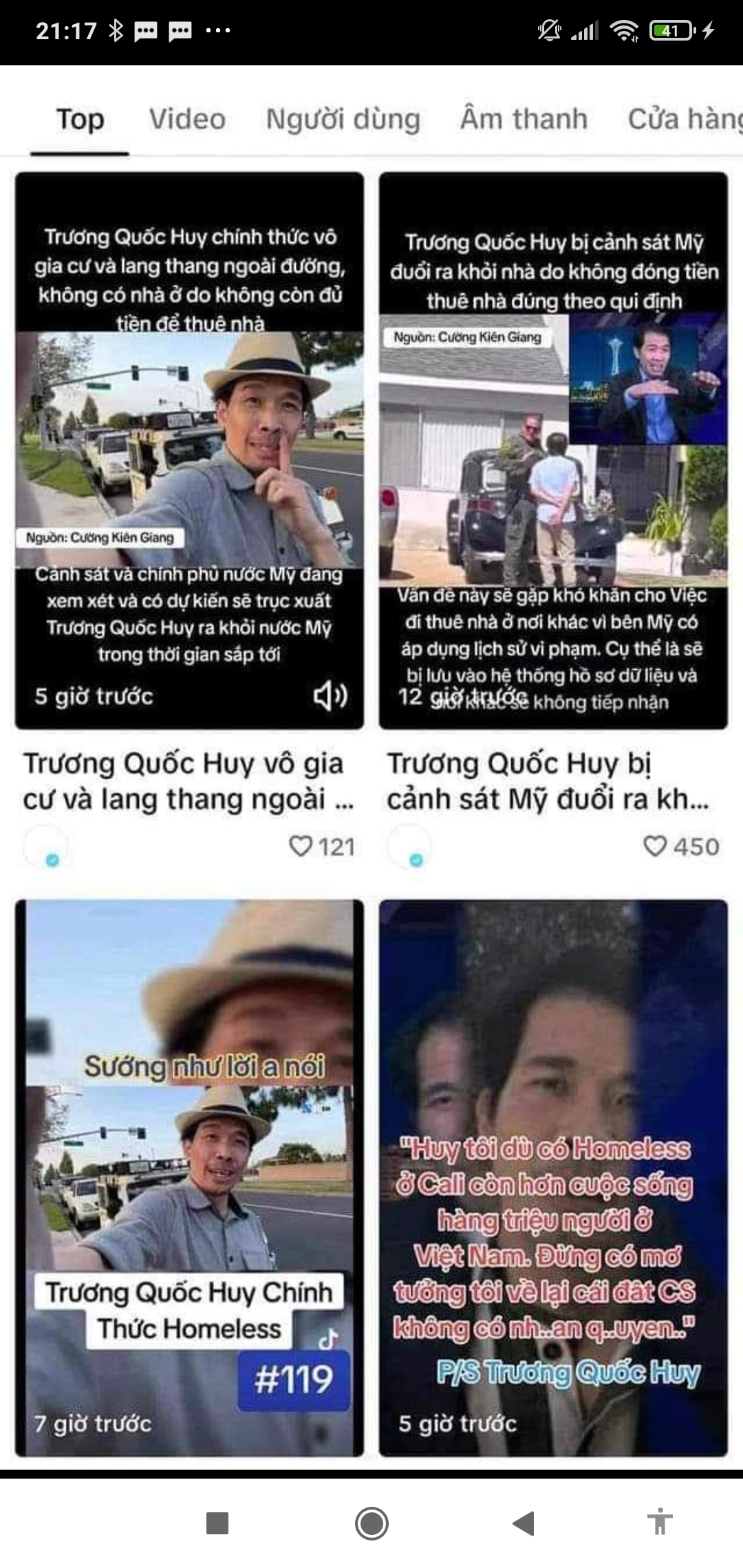The image size is (743, 1568).
Task: Select the Top tab
Action: [x=80, y=119]
